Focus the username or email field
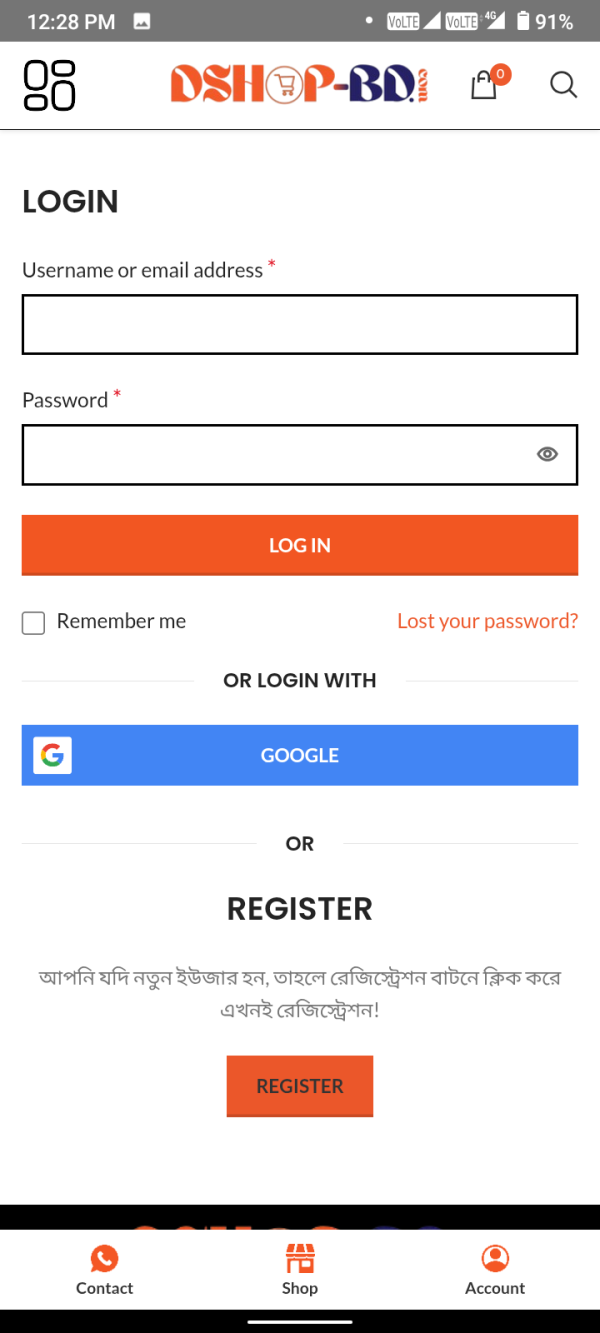Viewport: 600px width, 1333px height. click(x=300, y=324)
